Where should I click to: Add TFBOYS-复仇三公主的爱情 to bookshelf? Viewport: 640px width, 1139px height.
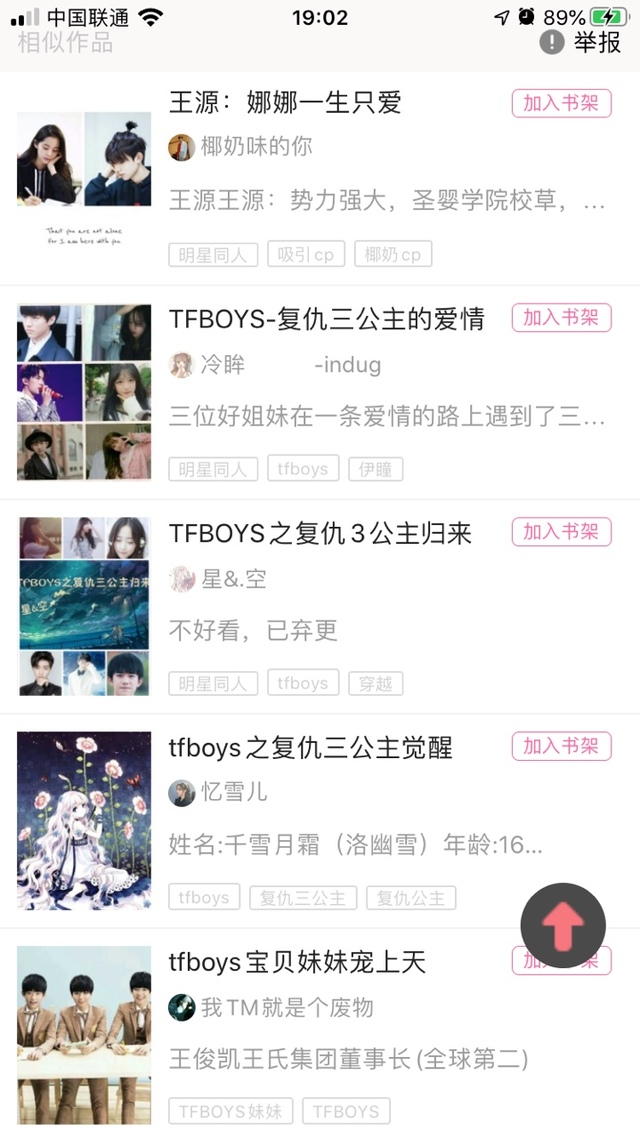561,318
